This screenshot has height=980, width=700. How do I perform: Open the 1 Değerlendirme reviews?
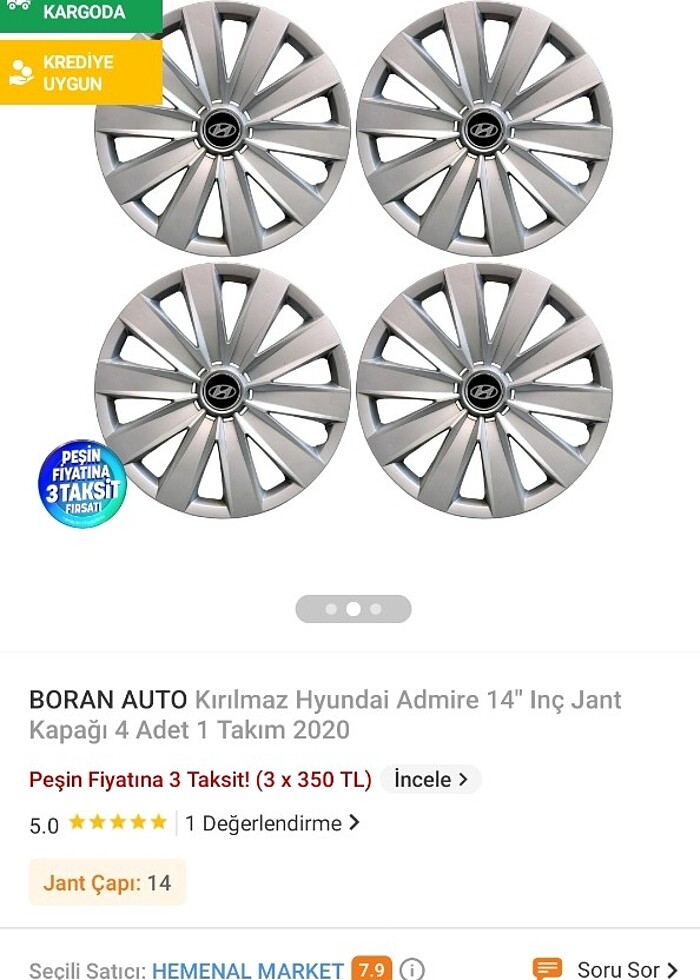coord(272,824)
